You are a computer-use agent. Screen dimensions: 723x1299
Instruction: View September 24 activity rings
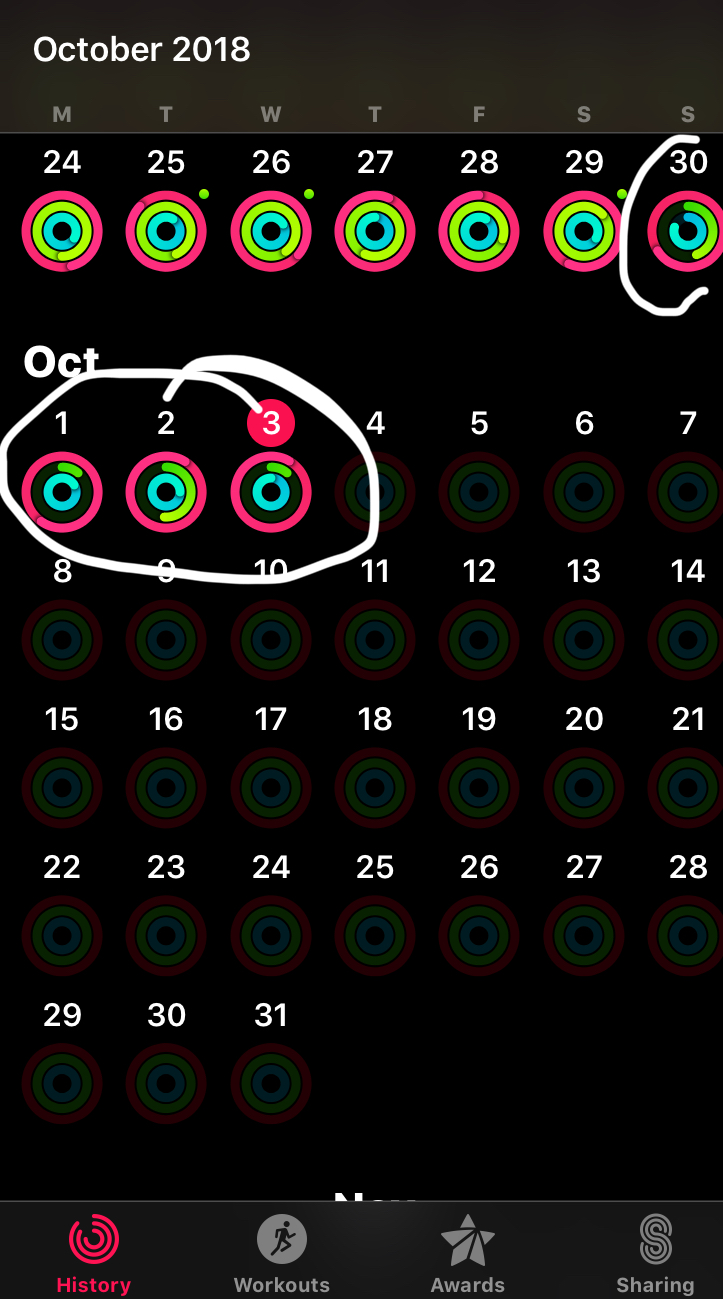62,231
